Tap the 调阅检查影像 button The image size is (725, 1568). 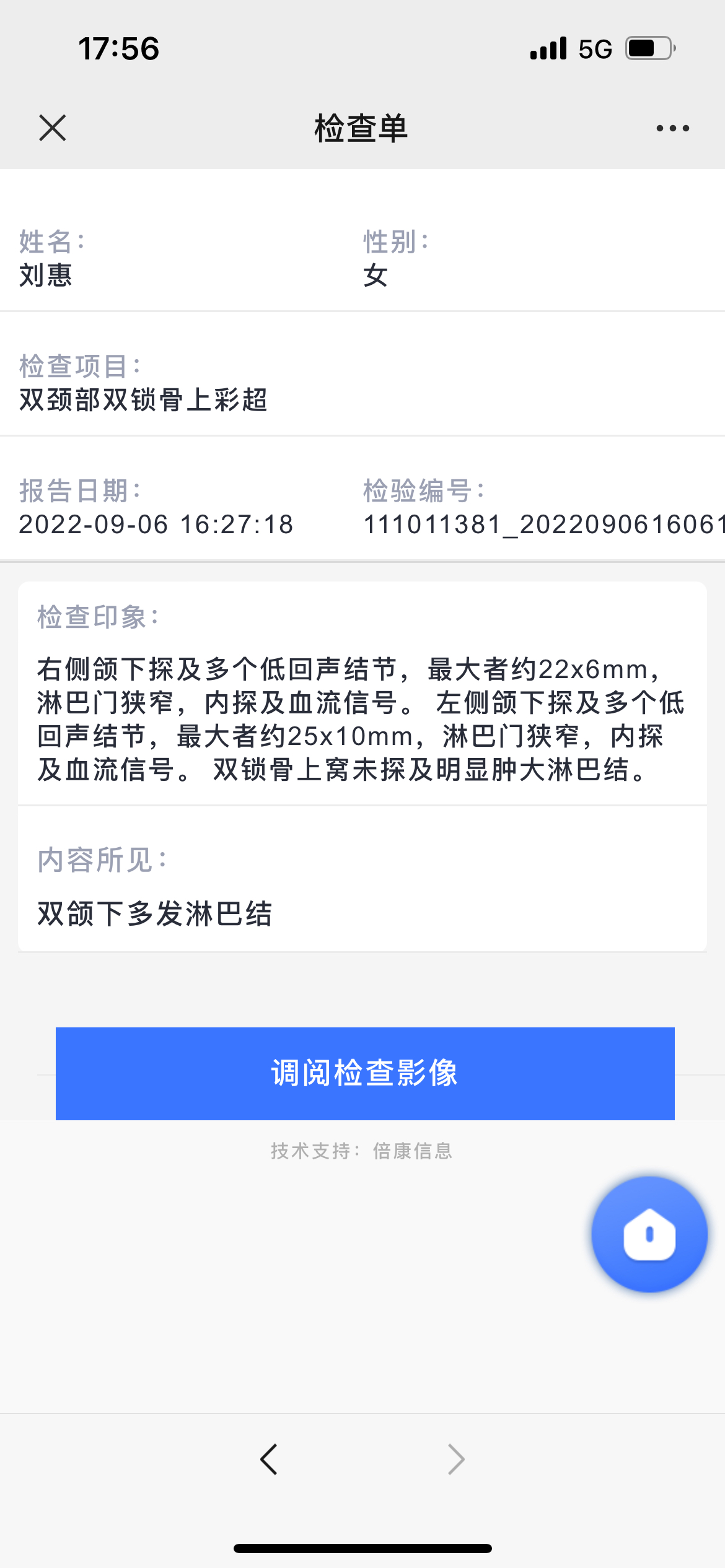point(365,1073)
